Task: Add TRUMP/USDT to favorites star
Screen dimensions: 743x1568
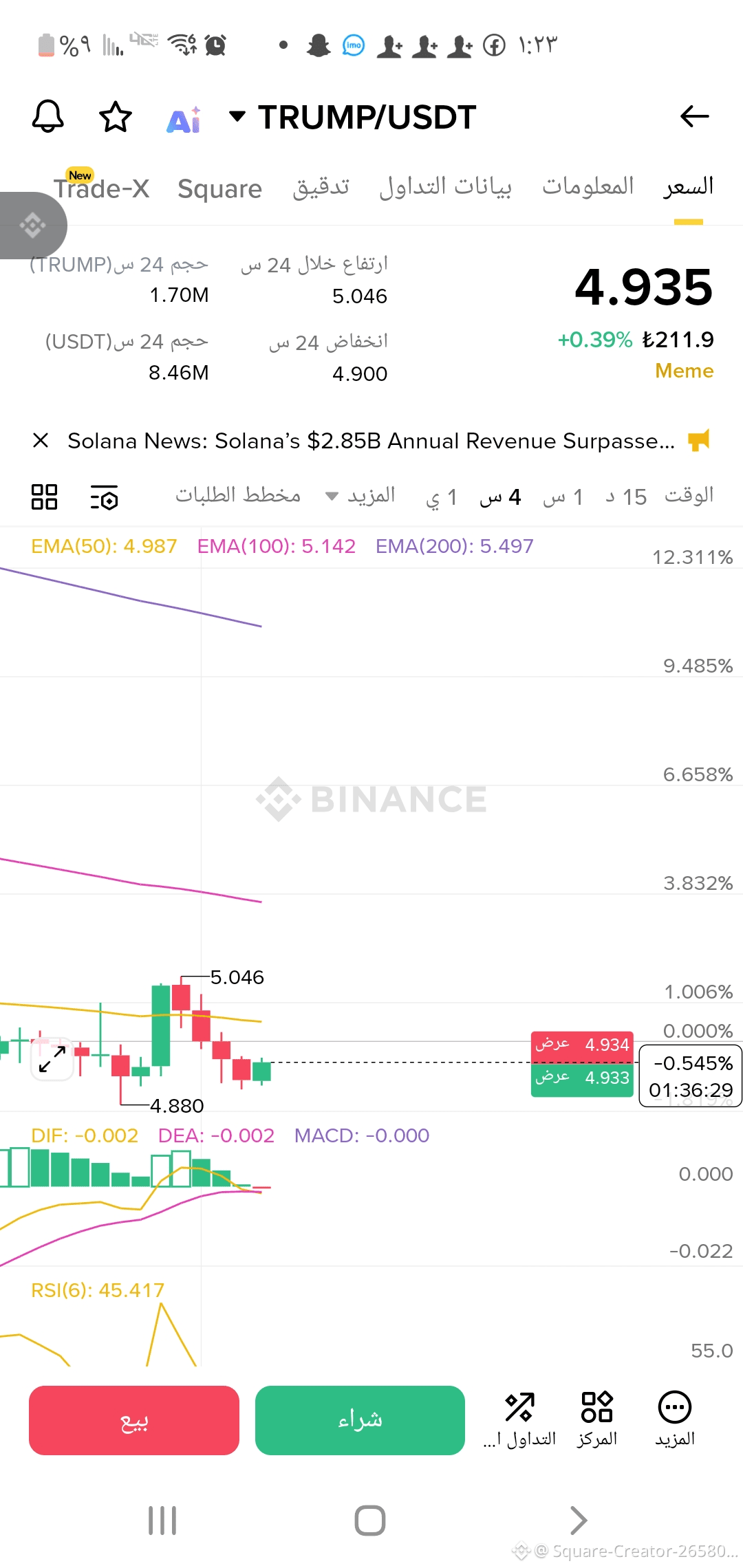Action: coord(115,117)
